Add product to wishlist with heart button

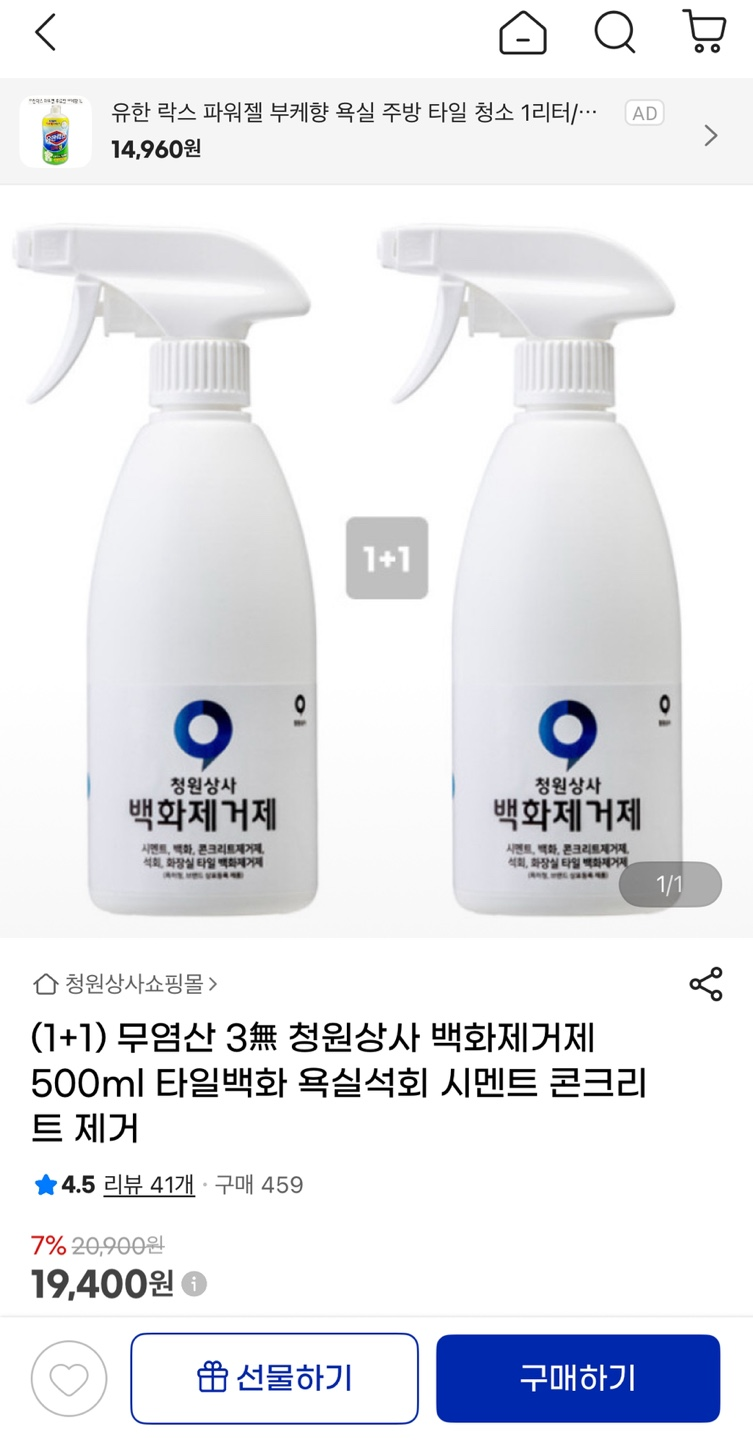69,1378
